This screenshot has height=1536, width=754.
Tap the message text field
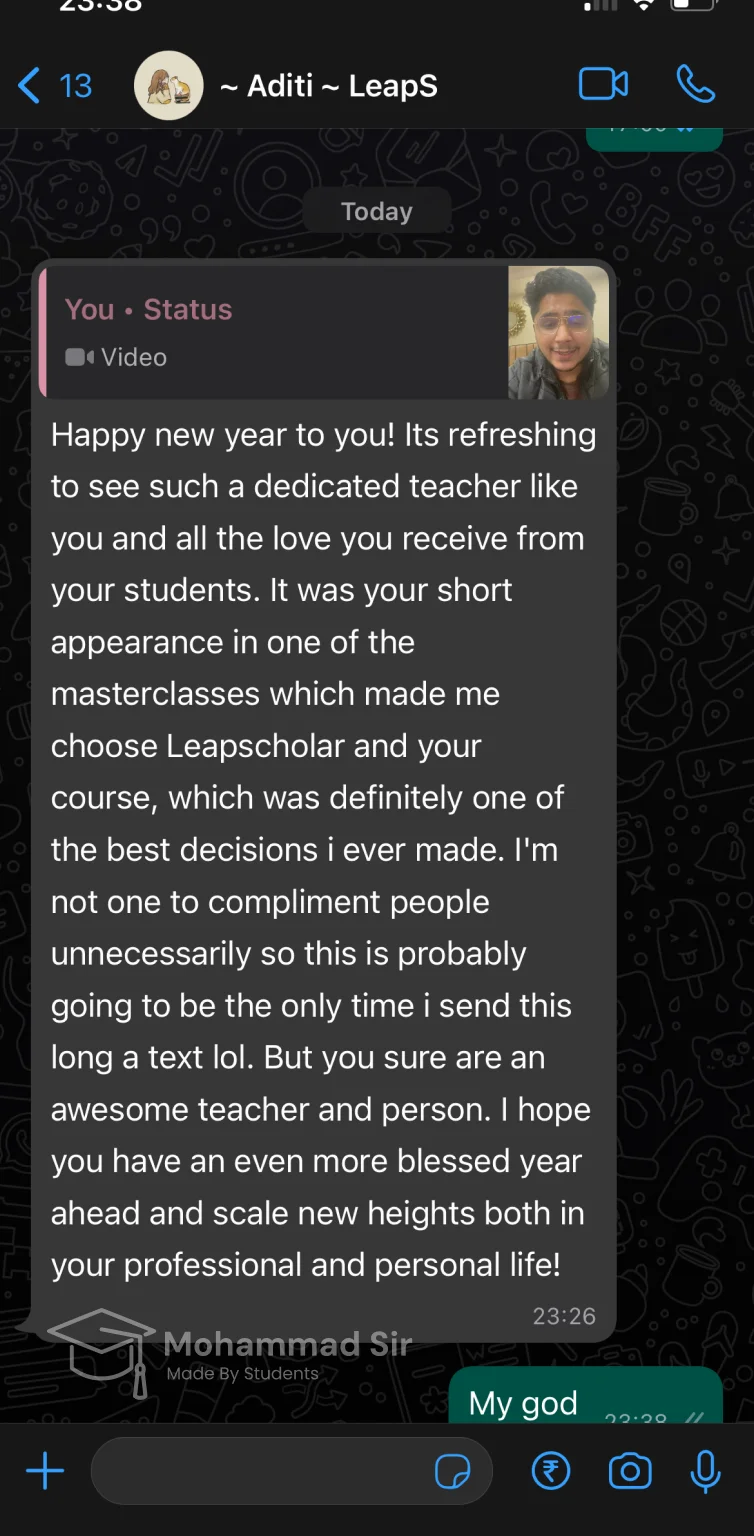260,1471
